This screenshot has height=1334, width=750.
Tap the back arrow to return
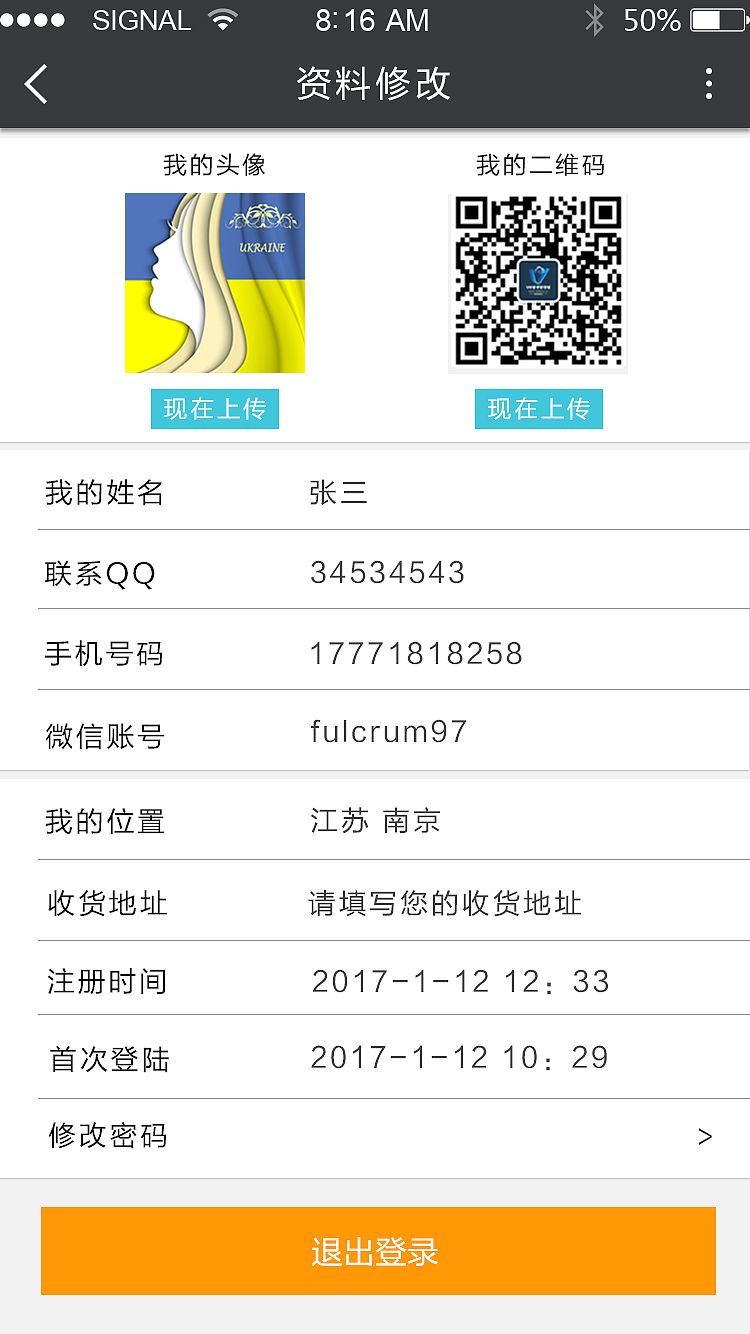tap(35, 84)
